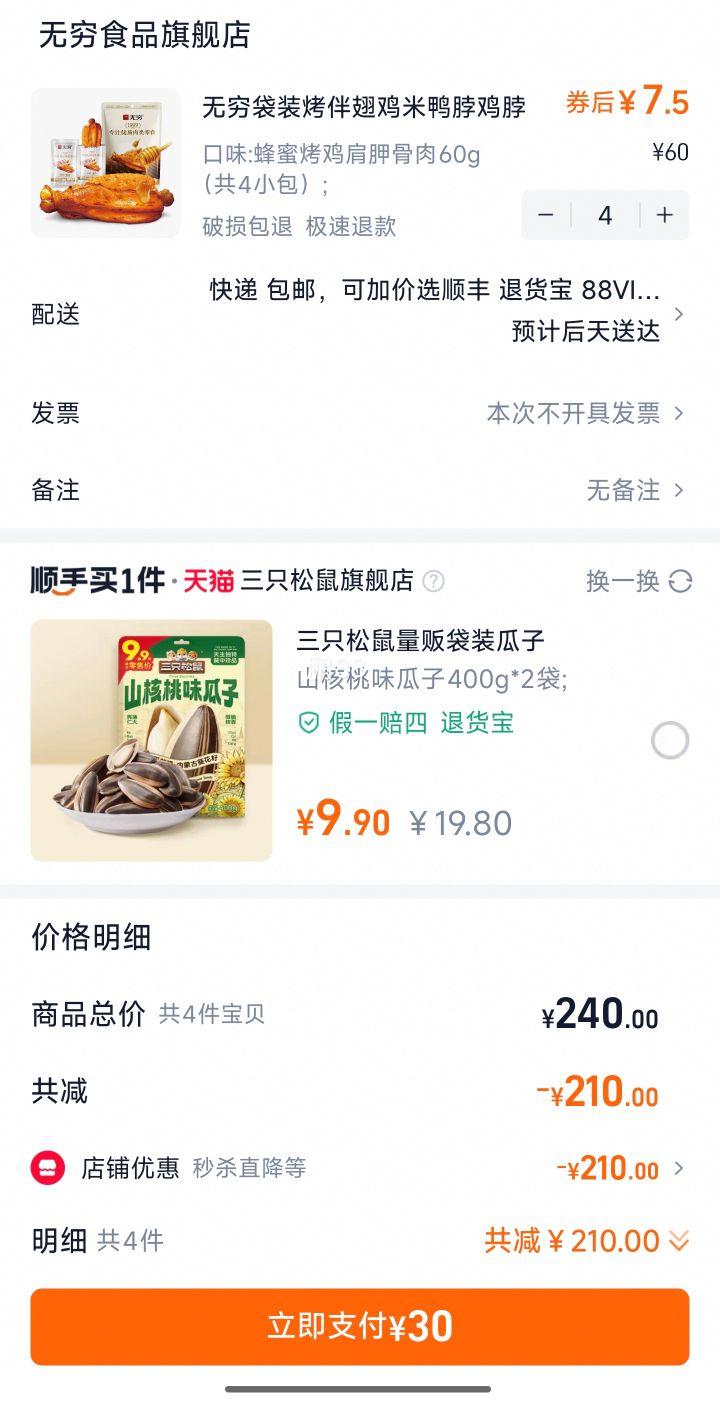Screen dimensions: 720x1403
Task: Decrease item quantity with the minus stepper
Action: (547, 215)
